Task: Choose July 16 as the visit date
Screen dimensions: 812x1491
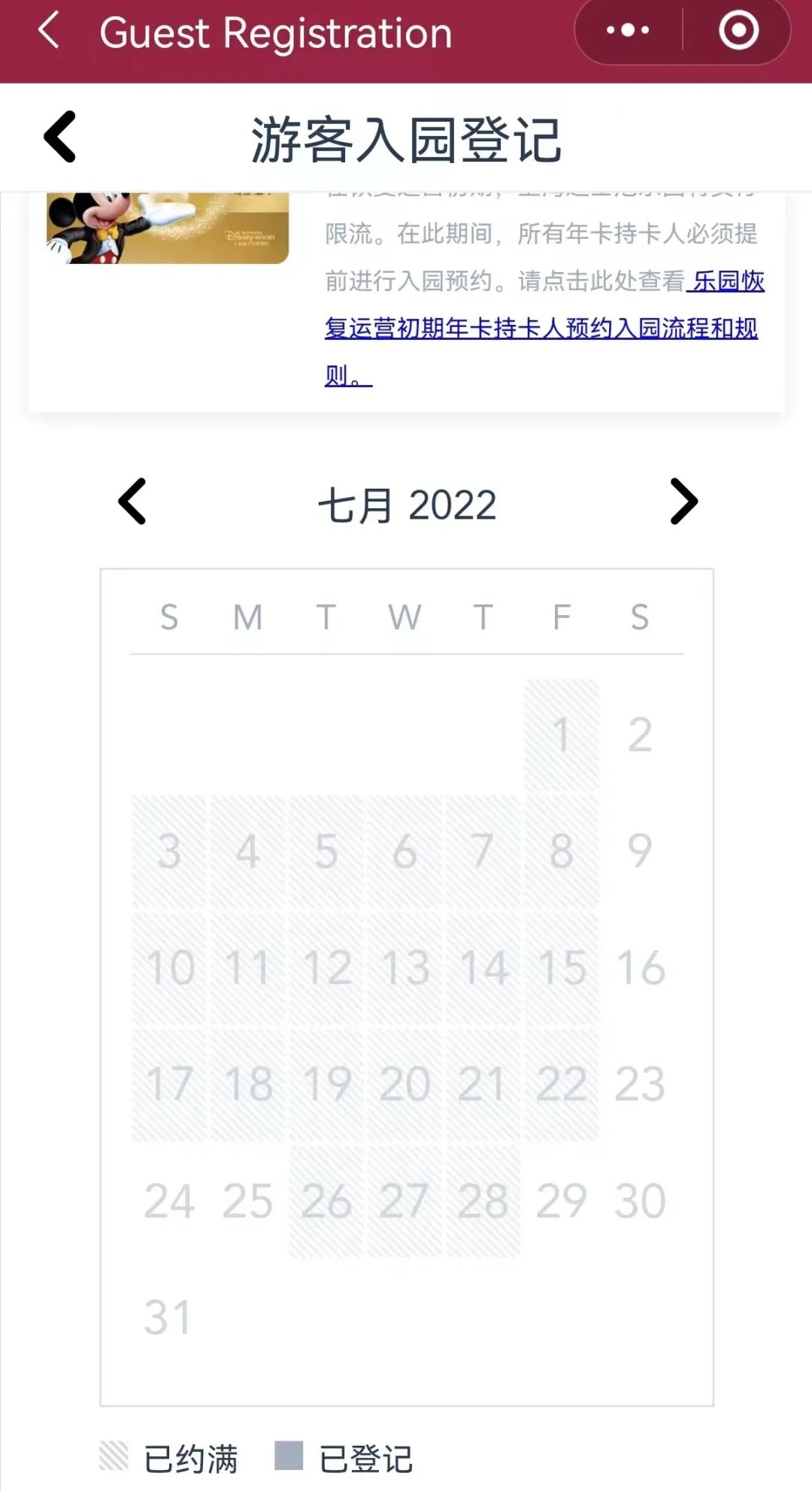Action: click(640, 967)
